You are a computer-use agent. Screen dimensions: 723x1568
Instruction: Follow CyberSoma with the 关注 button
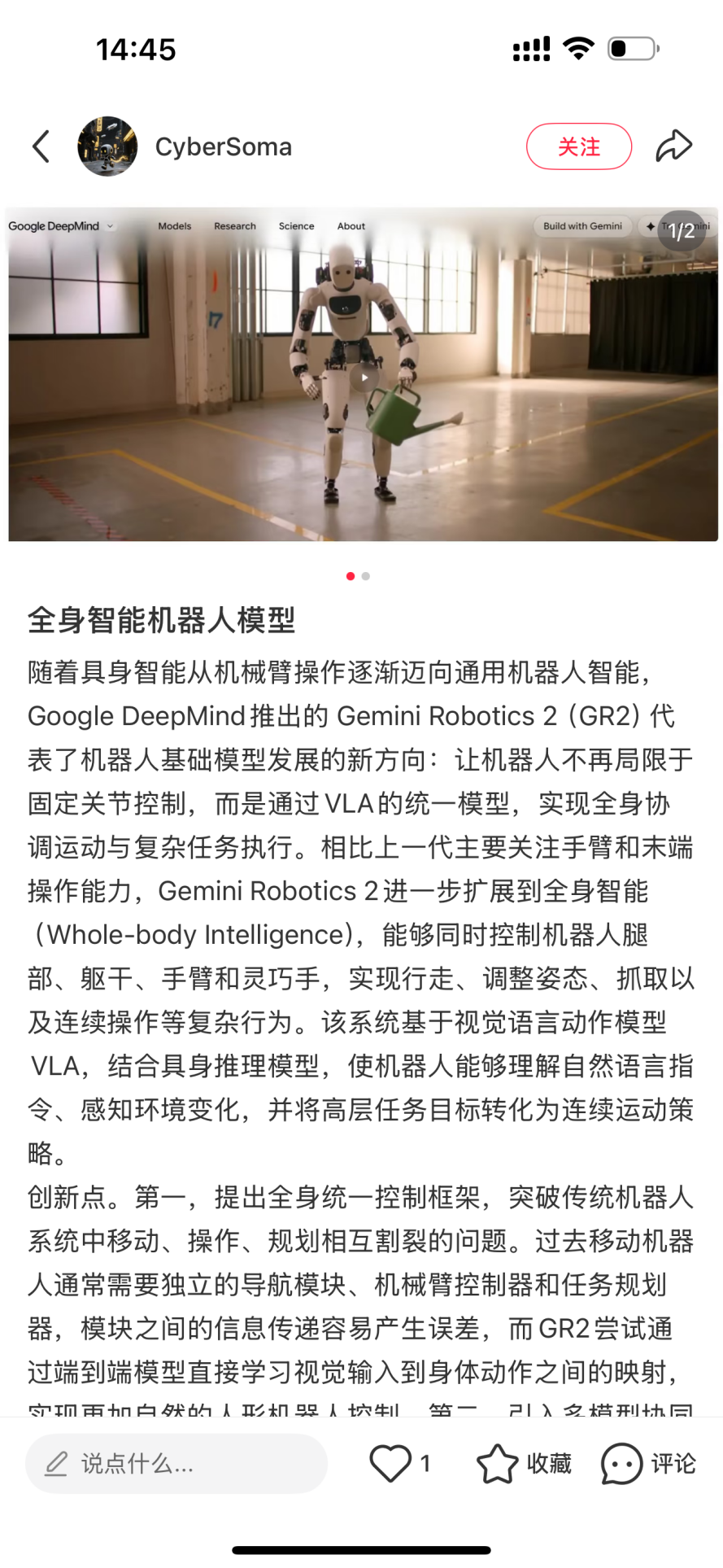coord(579,146)
